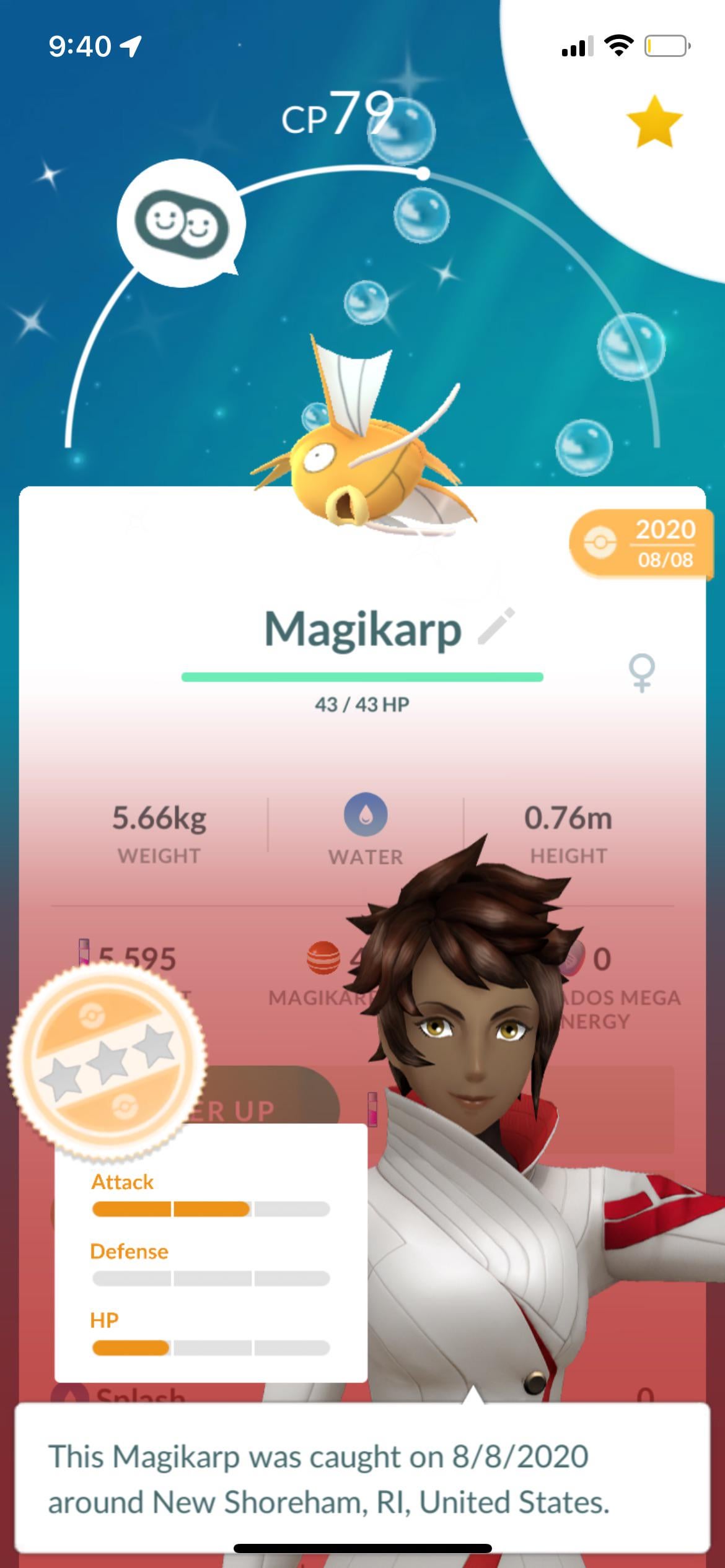725x1568 pixels.
Task: Edit Magikarp's nickname with pencil icon
Action: [497, 627]
